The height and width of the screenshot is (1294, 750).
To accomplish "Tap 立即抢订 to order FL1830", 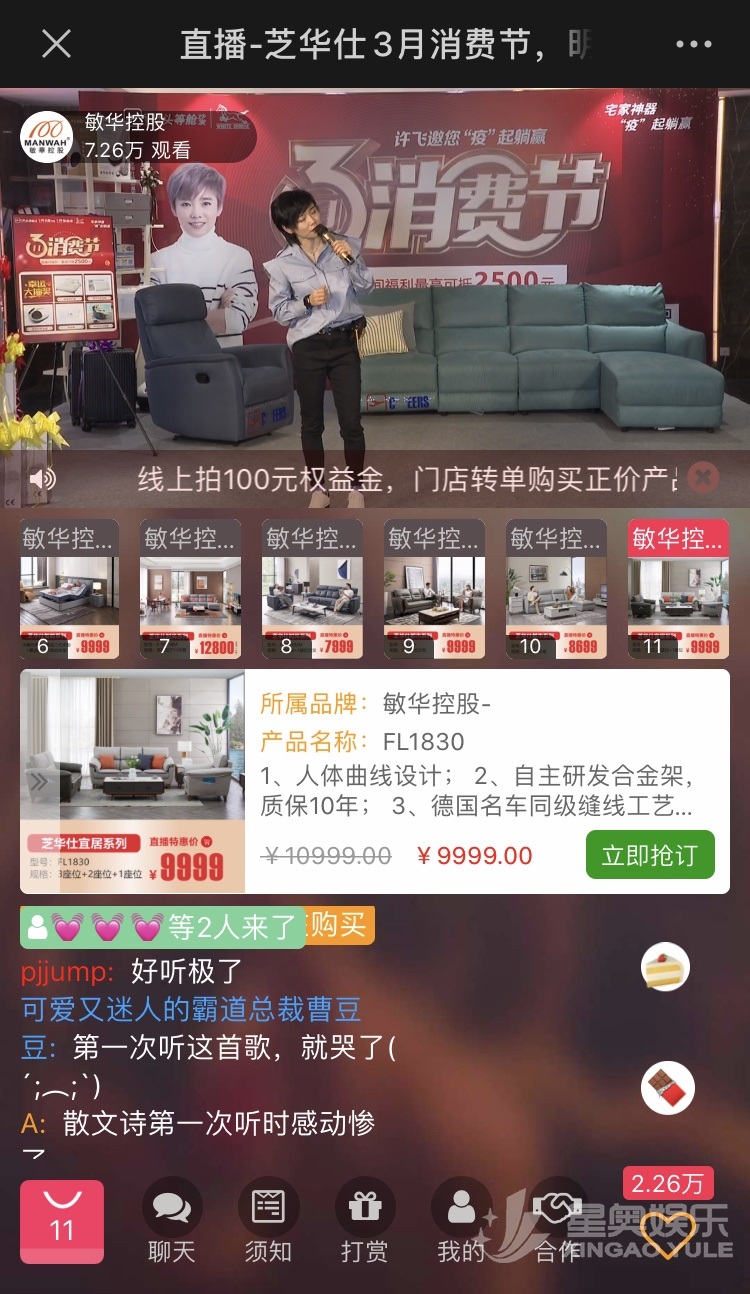I will click(x=650, y=855).
